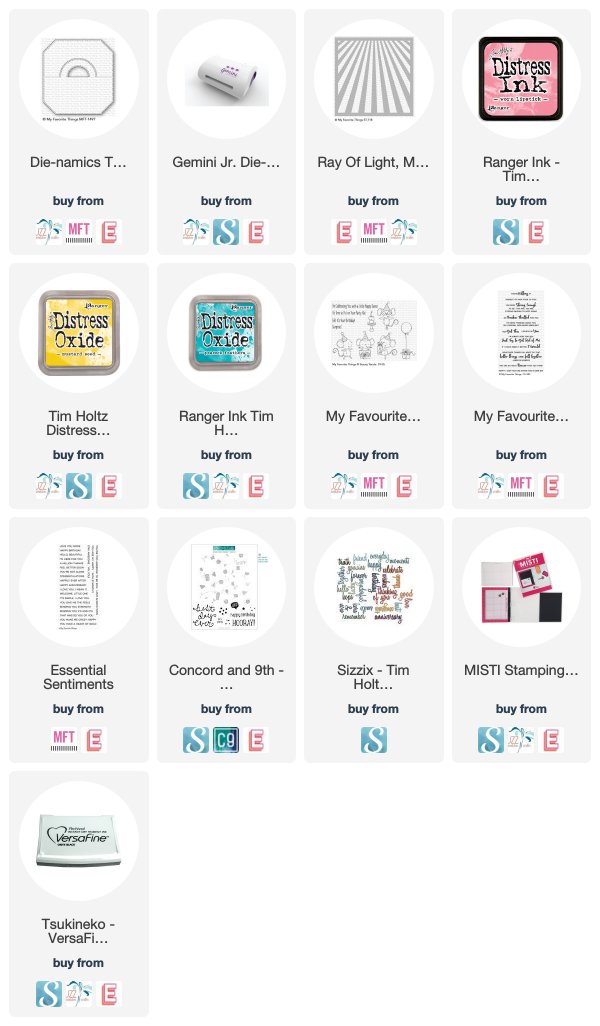Screen dimensions: 600x1026
Task: Open the Sizzix - Tim Holt… dies tile
Action: point(374,640)
